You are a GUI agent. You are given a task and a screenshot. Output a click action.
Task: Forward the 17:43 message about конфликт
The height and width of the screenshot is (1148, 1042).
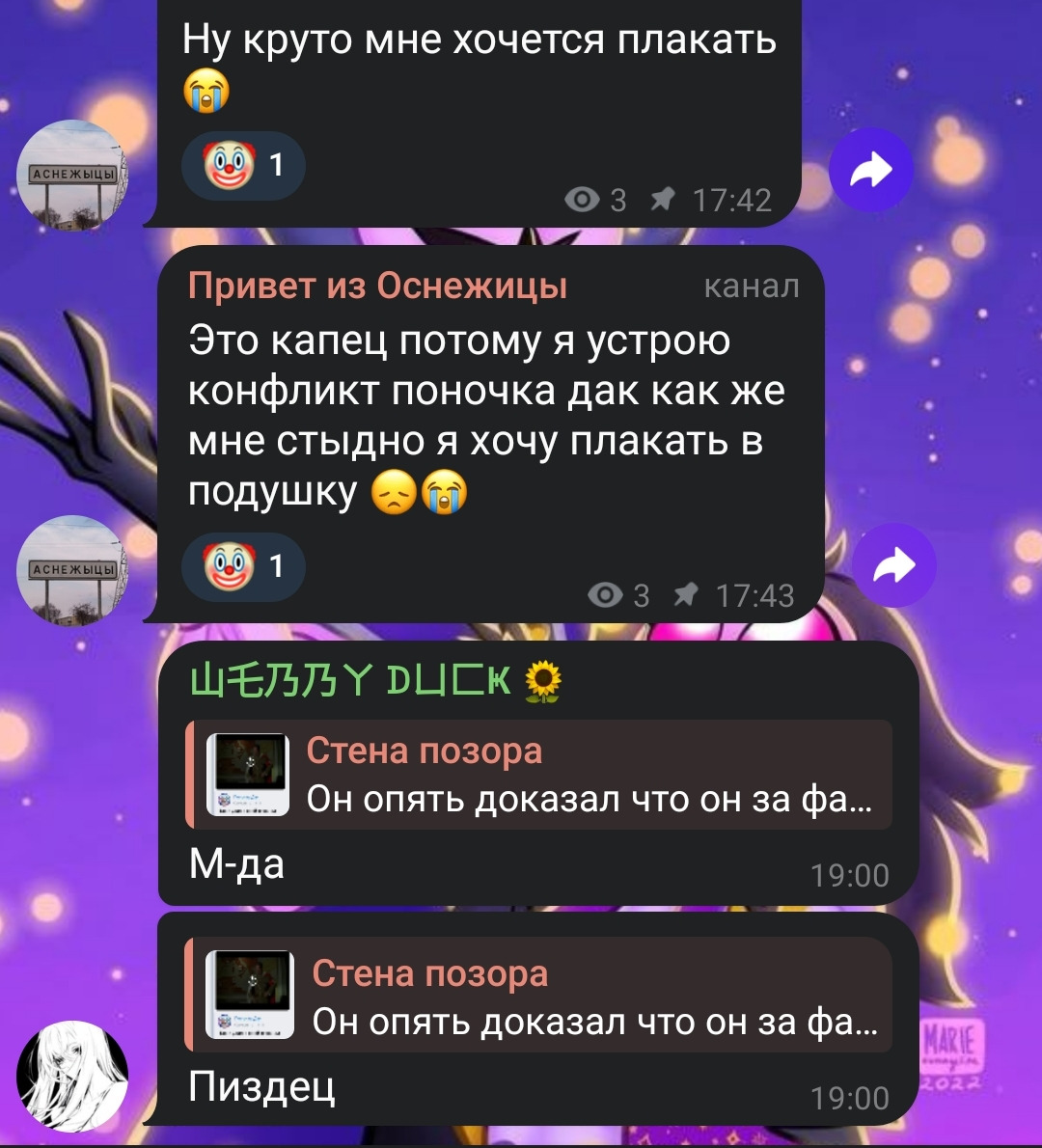894,565
